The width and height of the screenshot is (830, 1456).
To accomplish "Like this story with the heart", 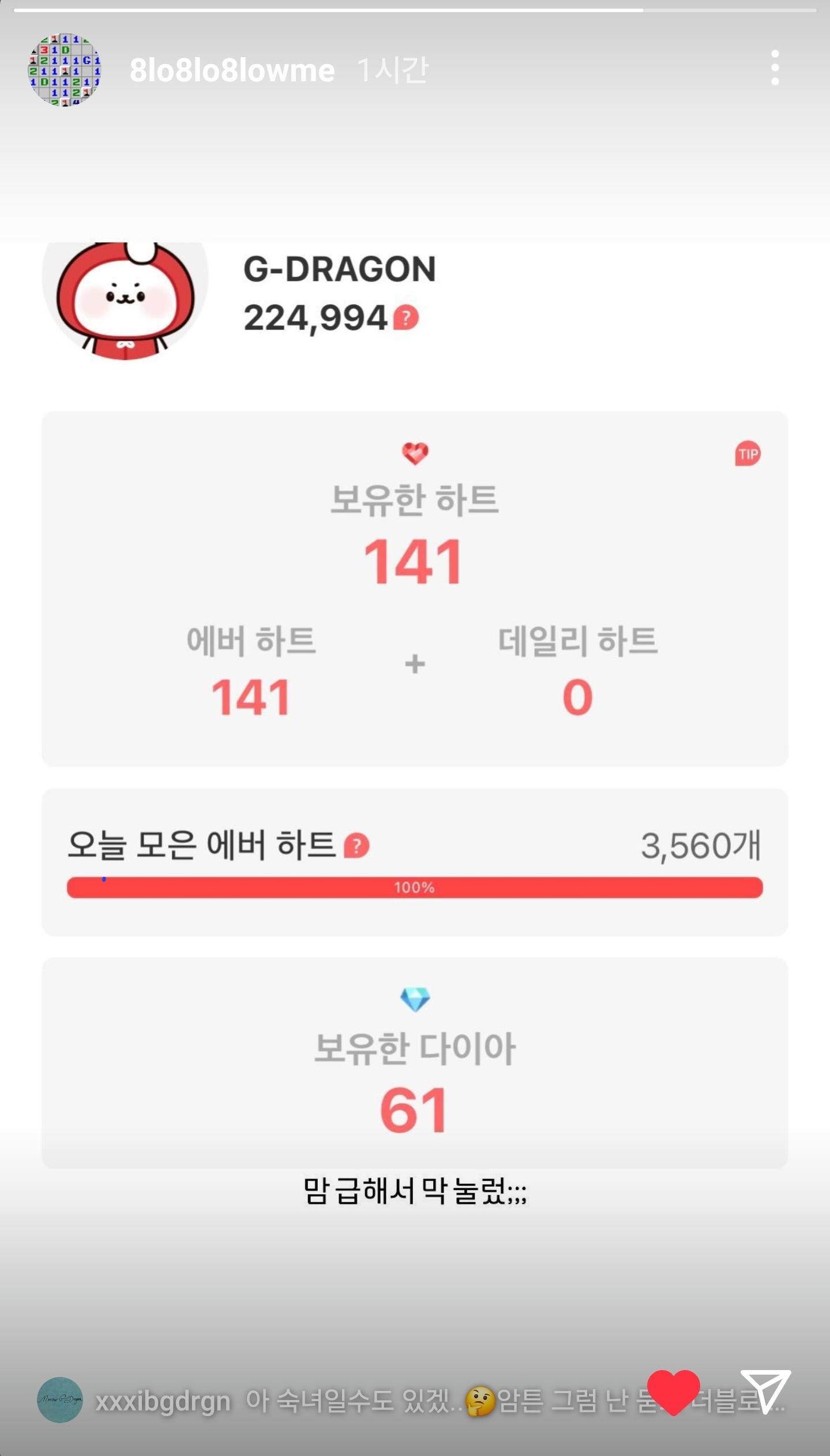I will (x=673, y=1391).
